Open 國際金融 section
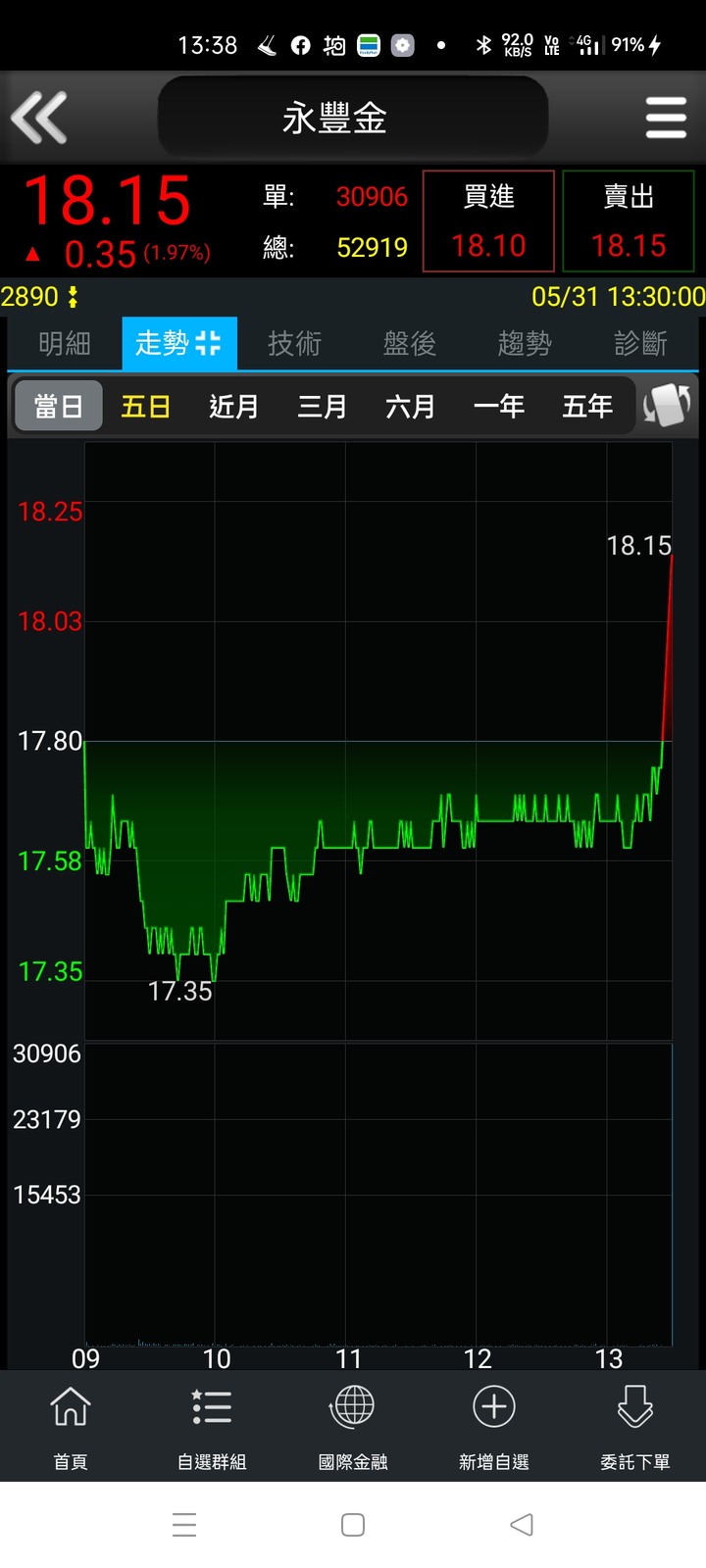The width and height of the screenshot is (706, 1568). click(353, 1426)
